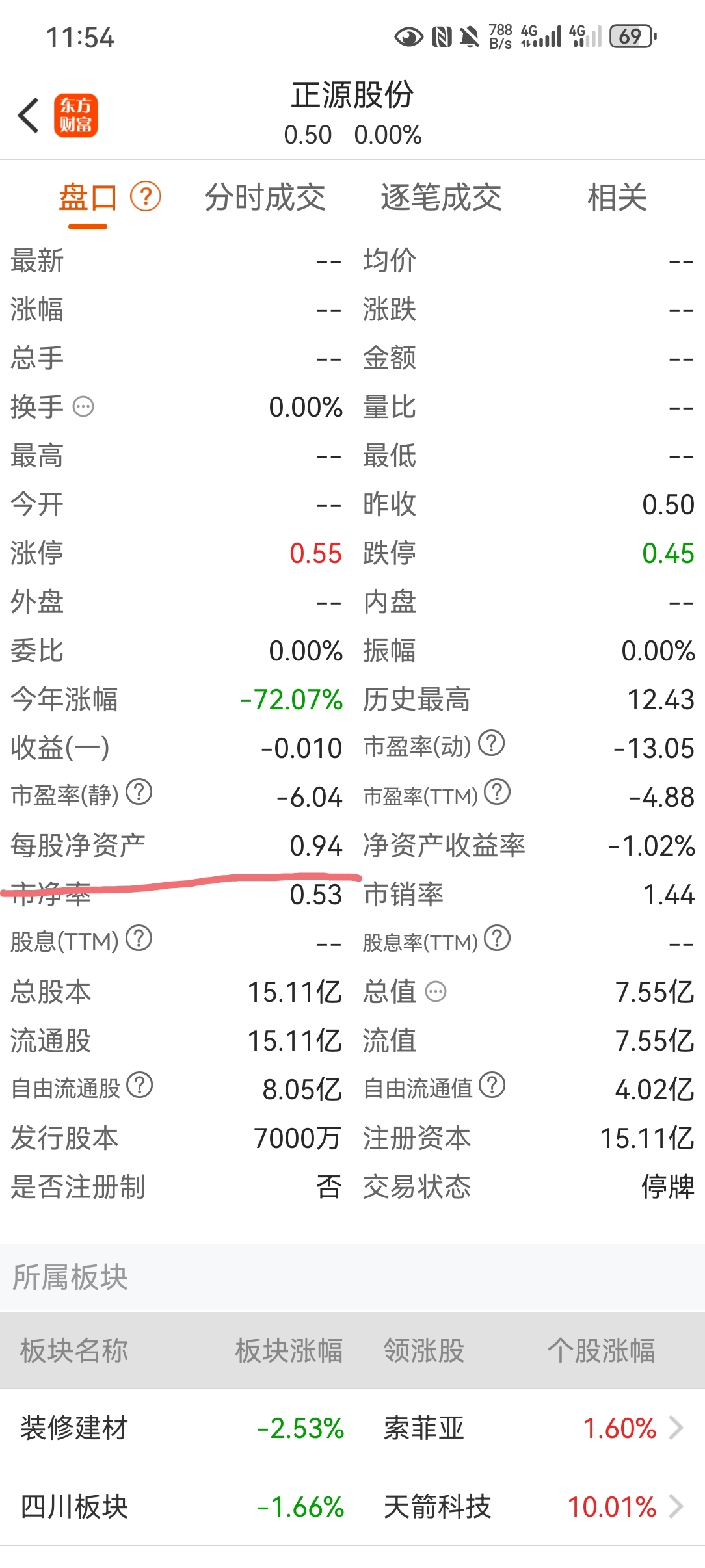The height and width of the screenshot is (1568, 705).
Task: Open help icon beside 盘口 tab
Action: click(146, 196)
